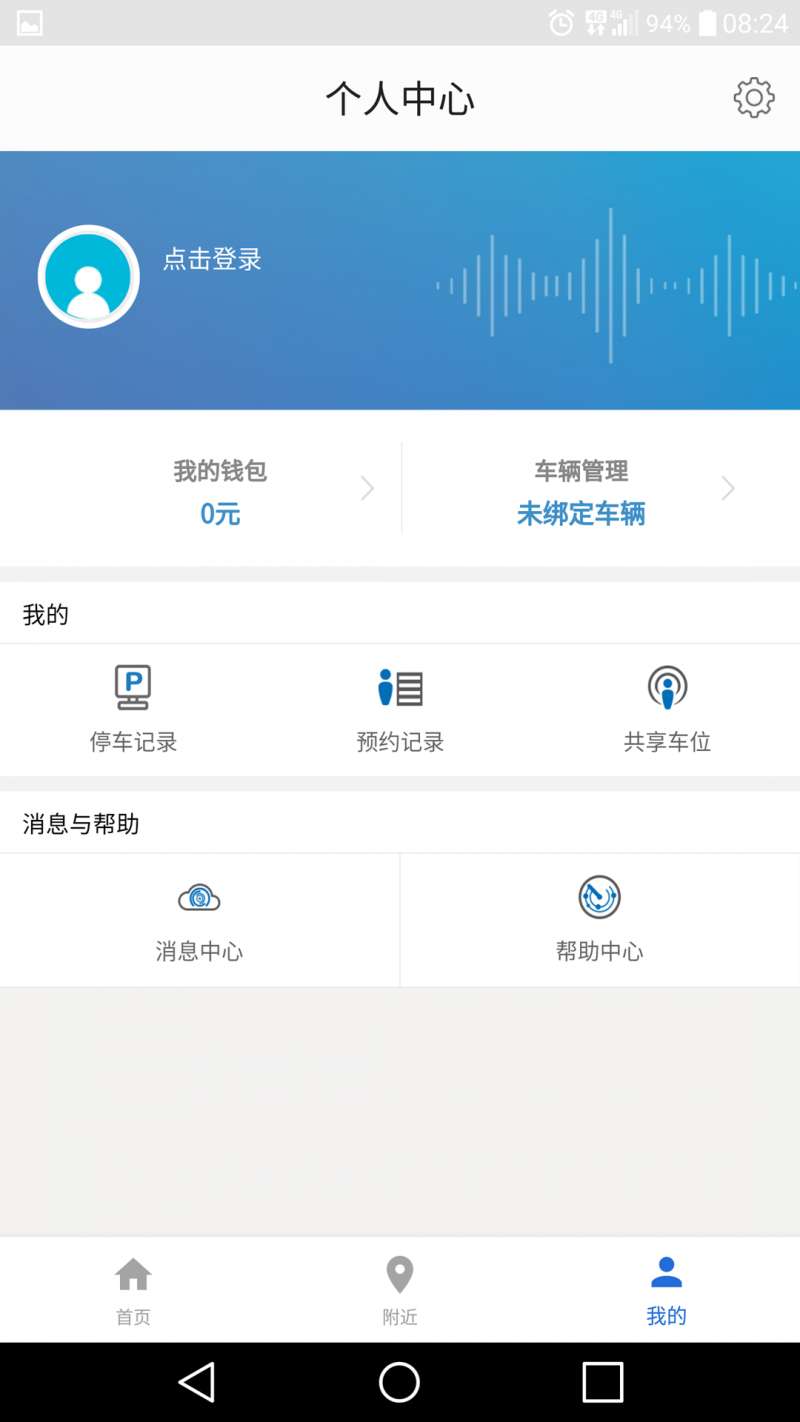Tap the profile avatar picture
The width and height of the screenshot is (800, 1422).
pos(89,277)
